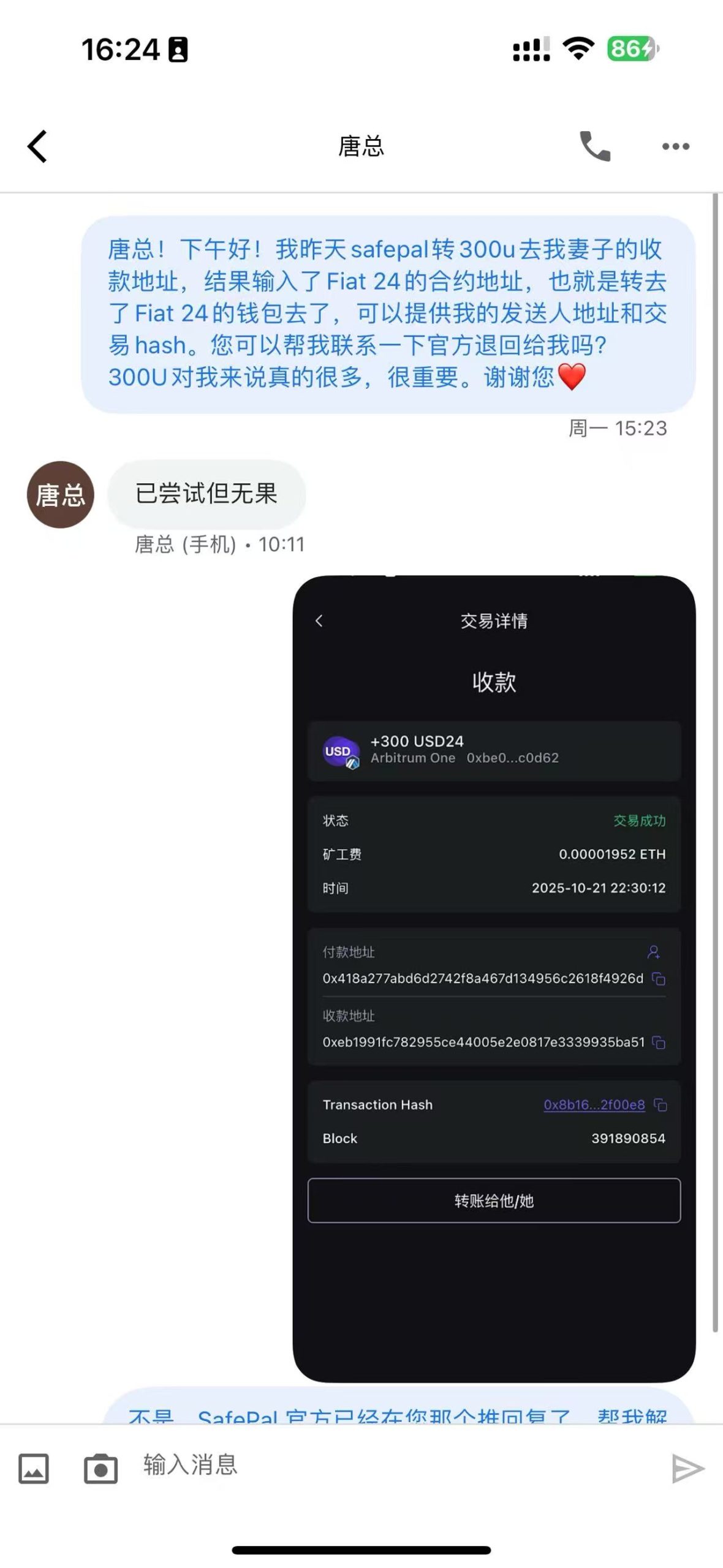The width and height of the screenshot is (723, 1568).
Task: Open 唐总's round avatar
Action: pos(60,495)
